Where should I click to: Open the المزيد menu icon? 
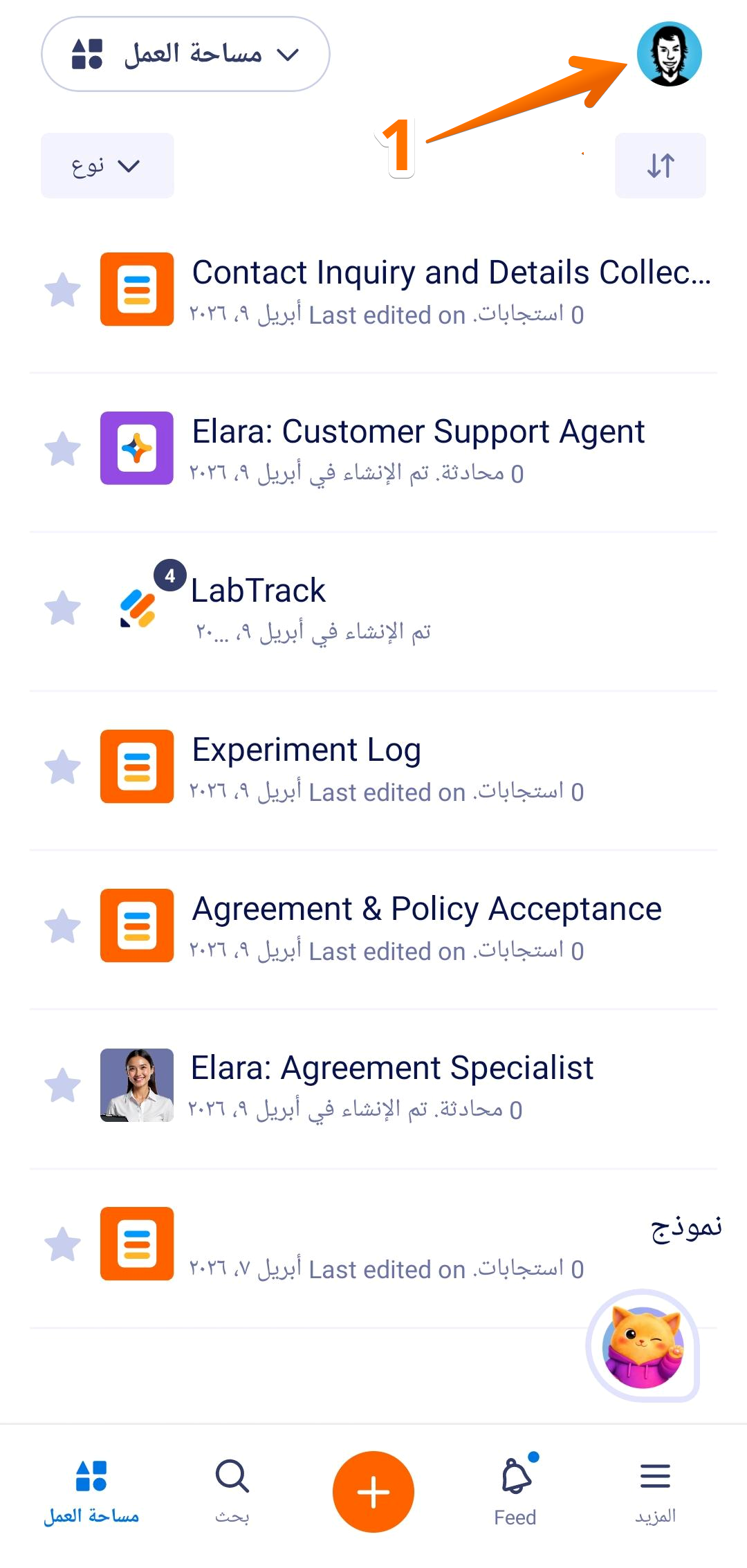654,1477
